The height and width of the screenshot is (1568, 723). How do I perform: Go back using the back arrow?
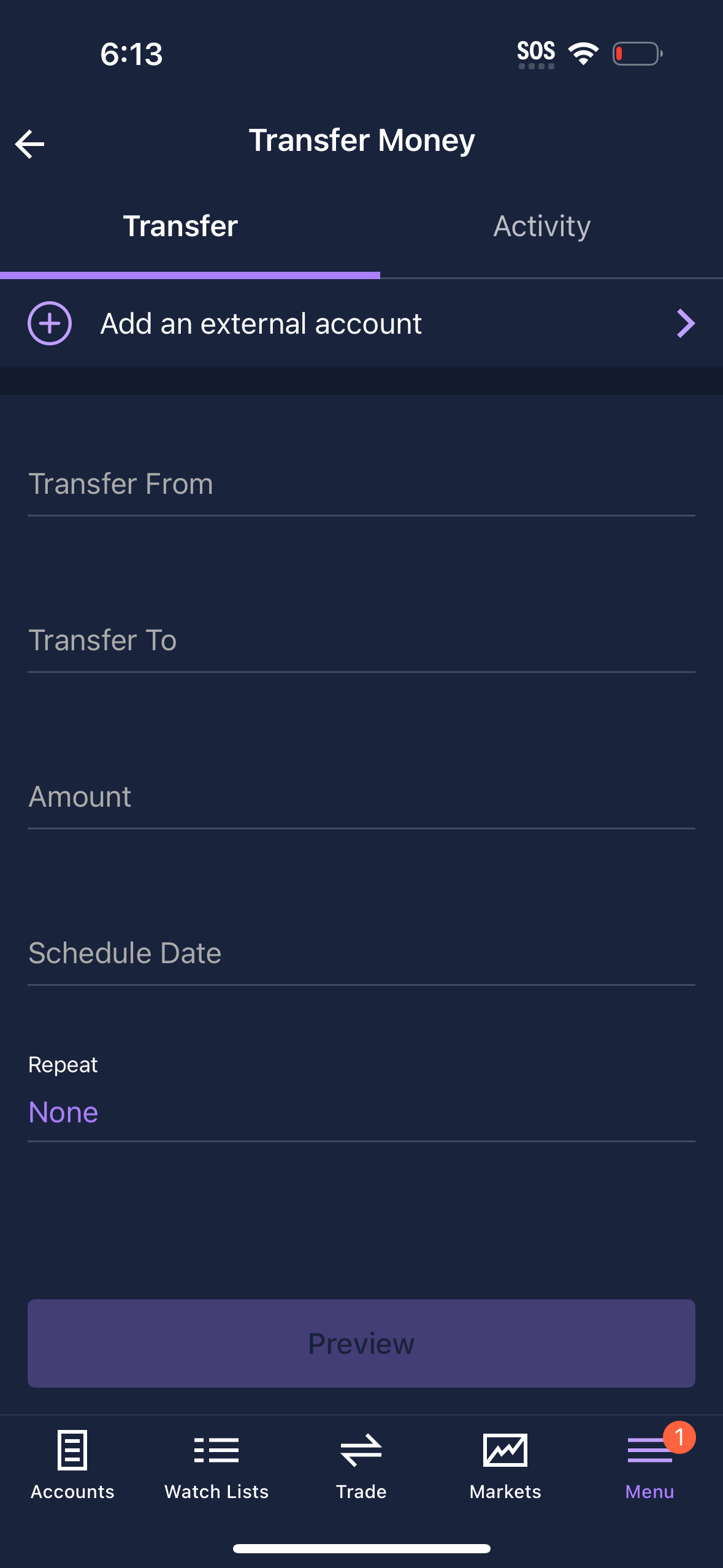(29, 144)
